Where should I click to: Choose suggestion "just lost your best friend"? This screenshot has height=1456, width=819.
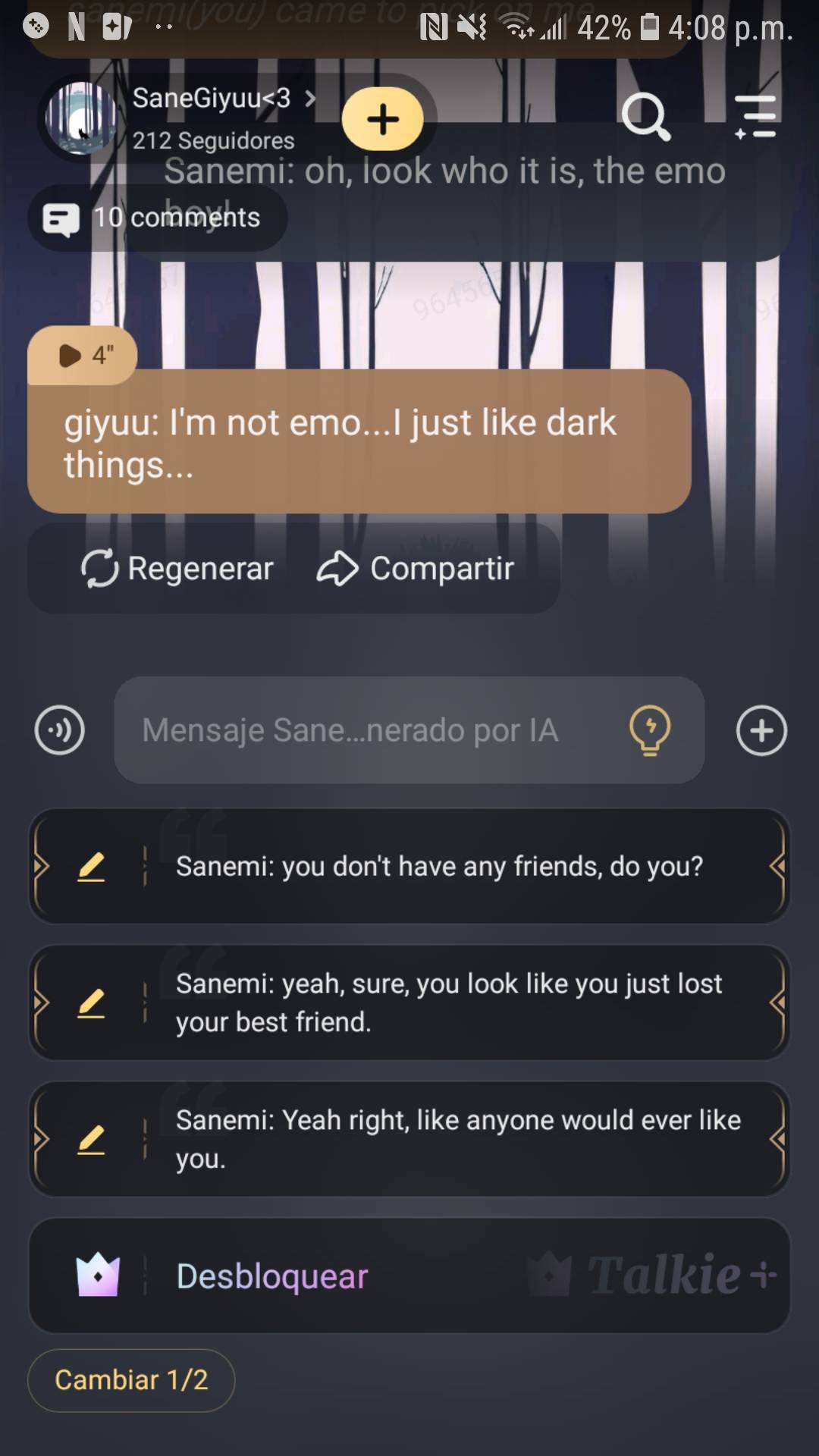click(x=447, y=1003)
